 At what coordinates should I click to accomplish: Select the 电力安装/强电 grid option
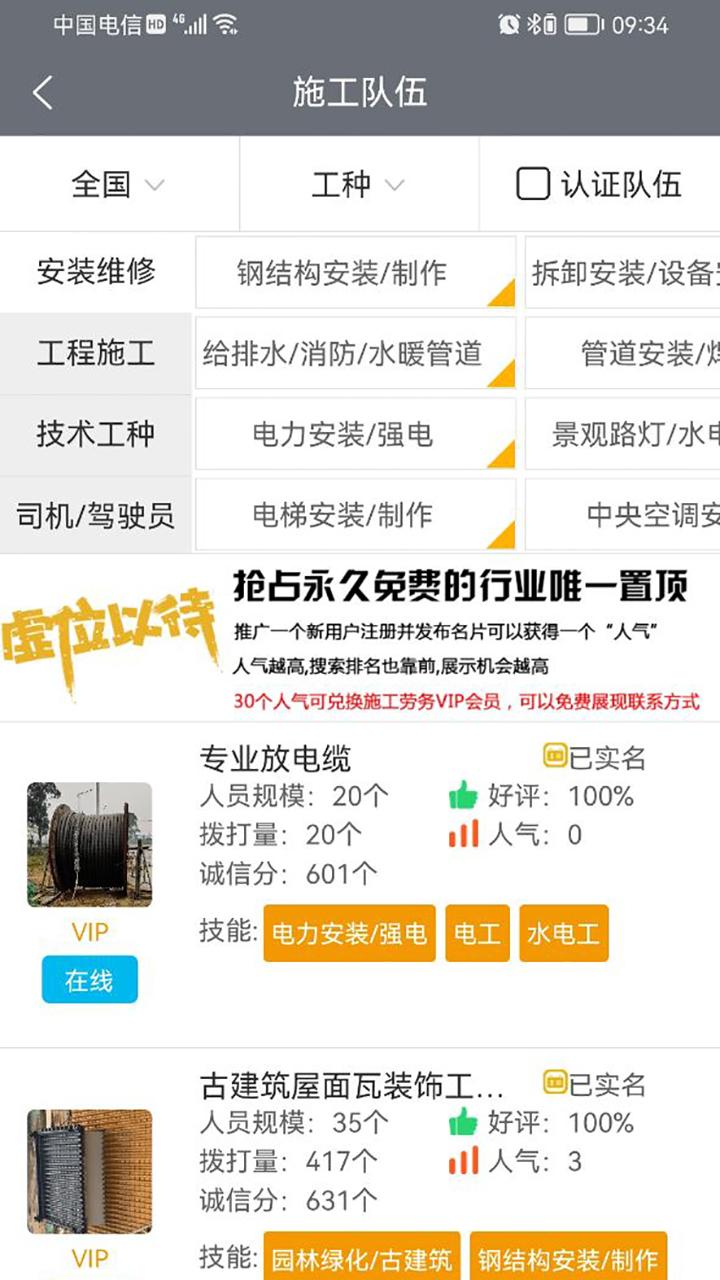click(x=355, y=434)
